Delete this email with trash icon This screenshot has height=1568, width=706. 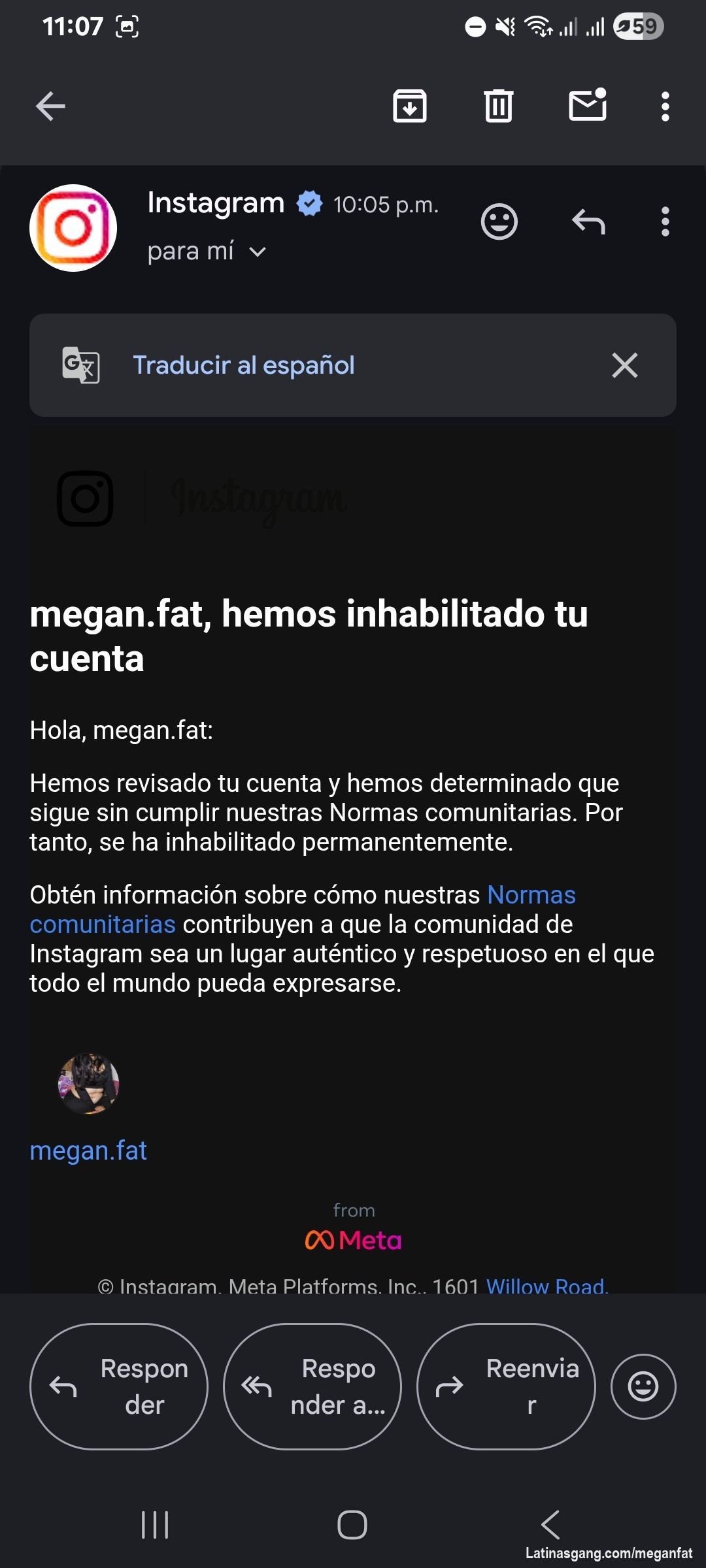click(x=499, y=106)
